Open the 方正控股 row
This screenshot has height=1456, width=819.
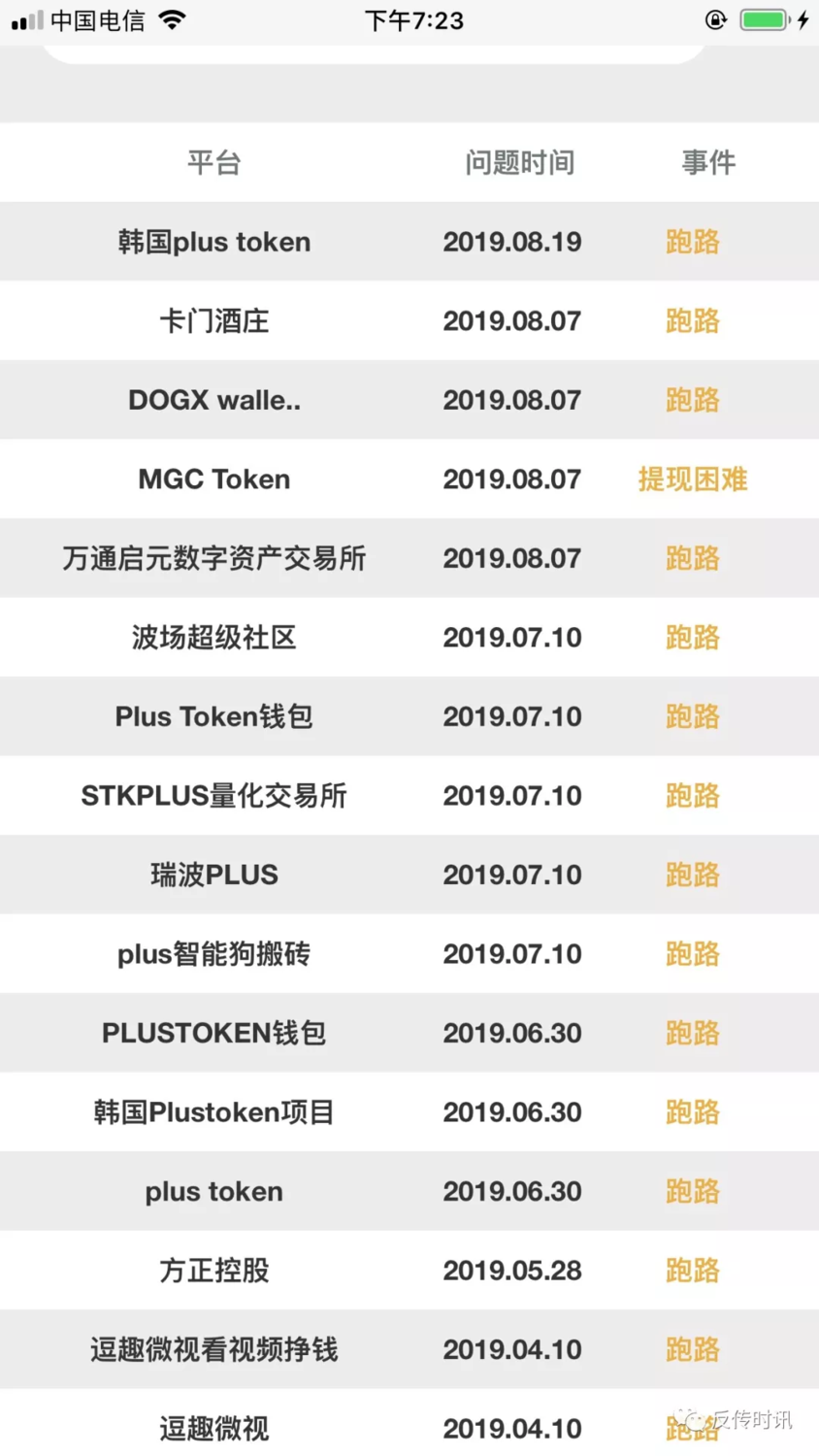pyautogui.click(x=214, y=1271)
